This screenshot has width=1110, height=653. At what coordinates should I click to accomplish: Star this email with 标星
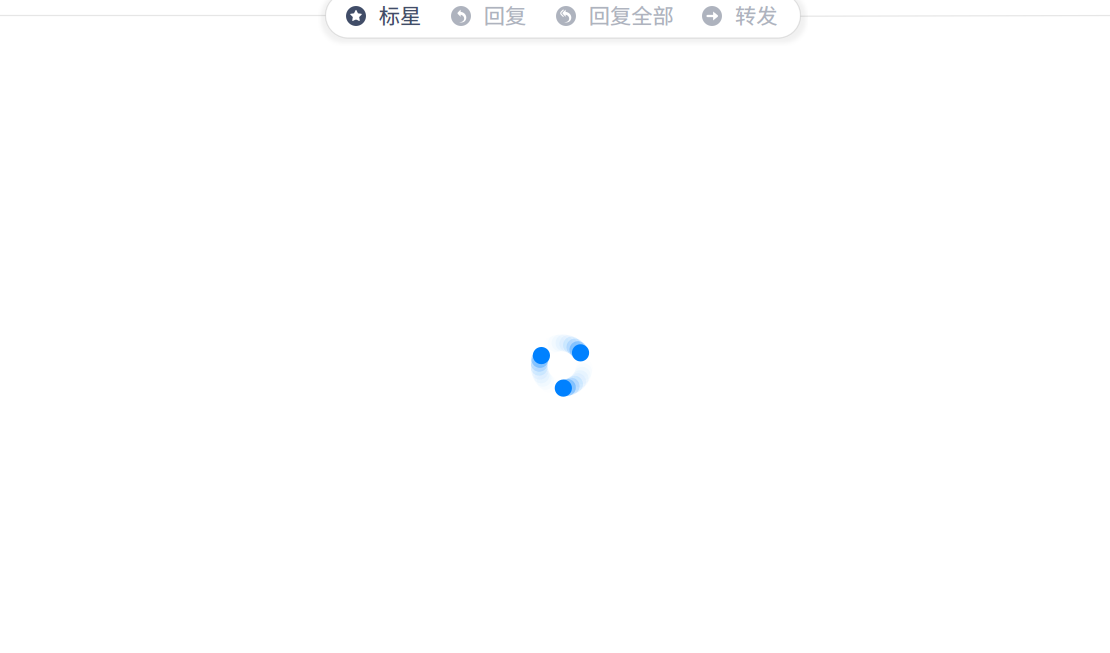pyautogui.click(x=384, y=16)
